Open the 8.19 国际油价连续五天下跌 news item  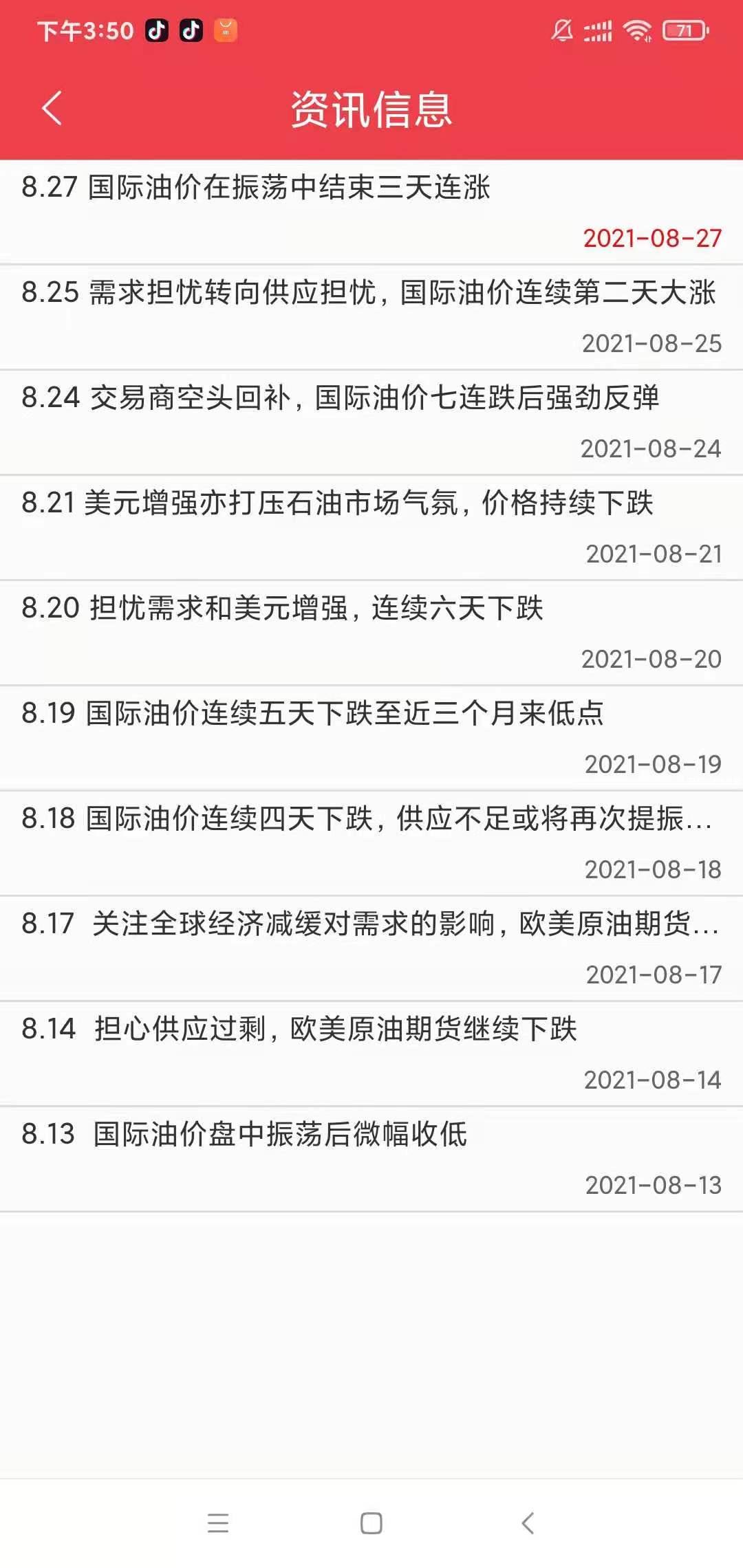(x=312, y=714)
